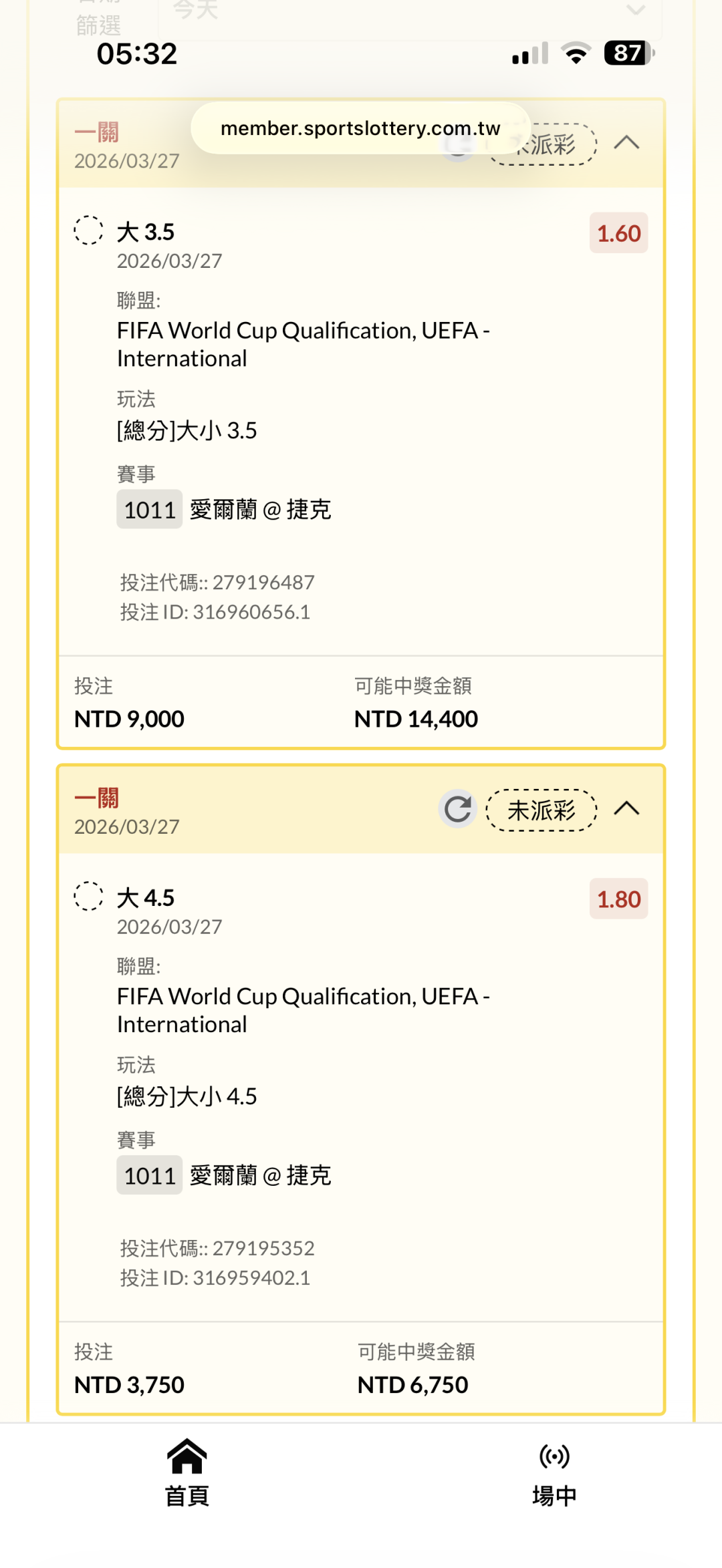Switch to the 場中 live tab
722x1568 pixels.
[554, 1473]
